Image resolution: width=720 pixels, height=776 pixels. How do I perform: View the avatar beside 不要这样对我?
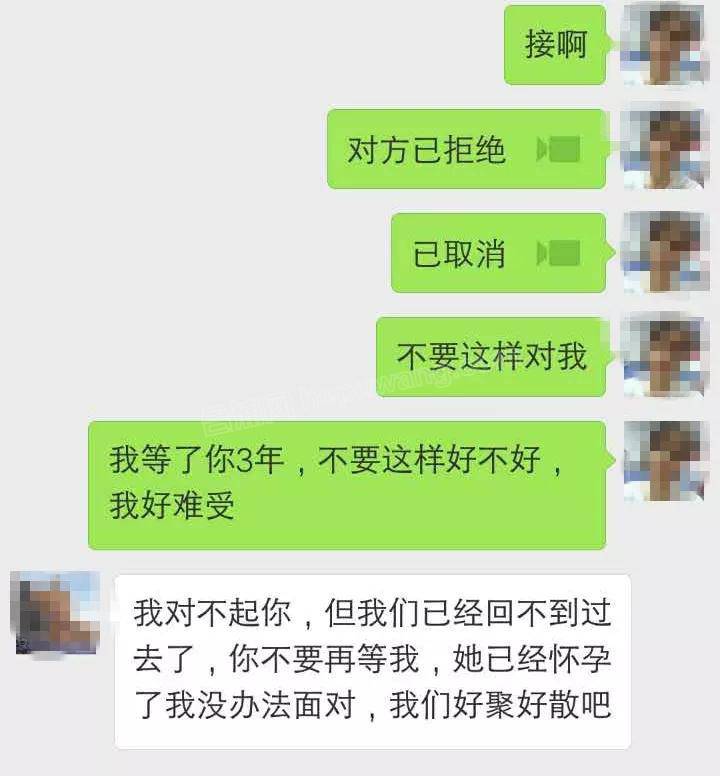click(662, 356)
